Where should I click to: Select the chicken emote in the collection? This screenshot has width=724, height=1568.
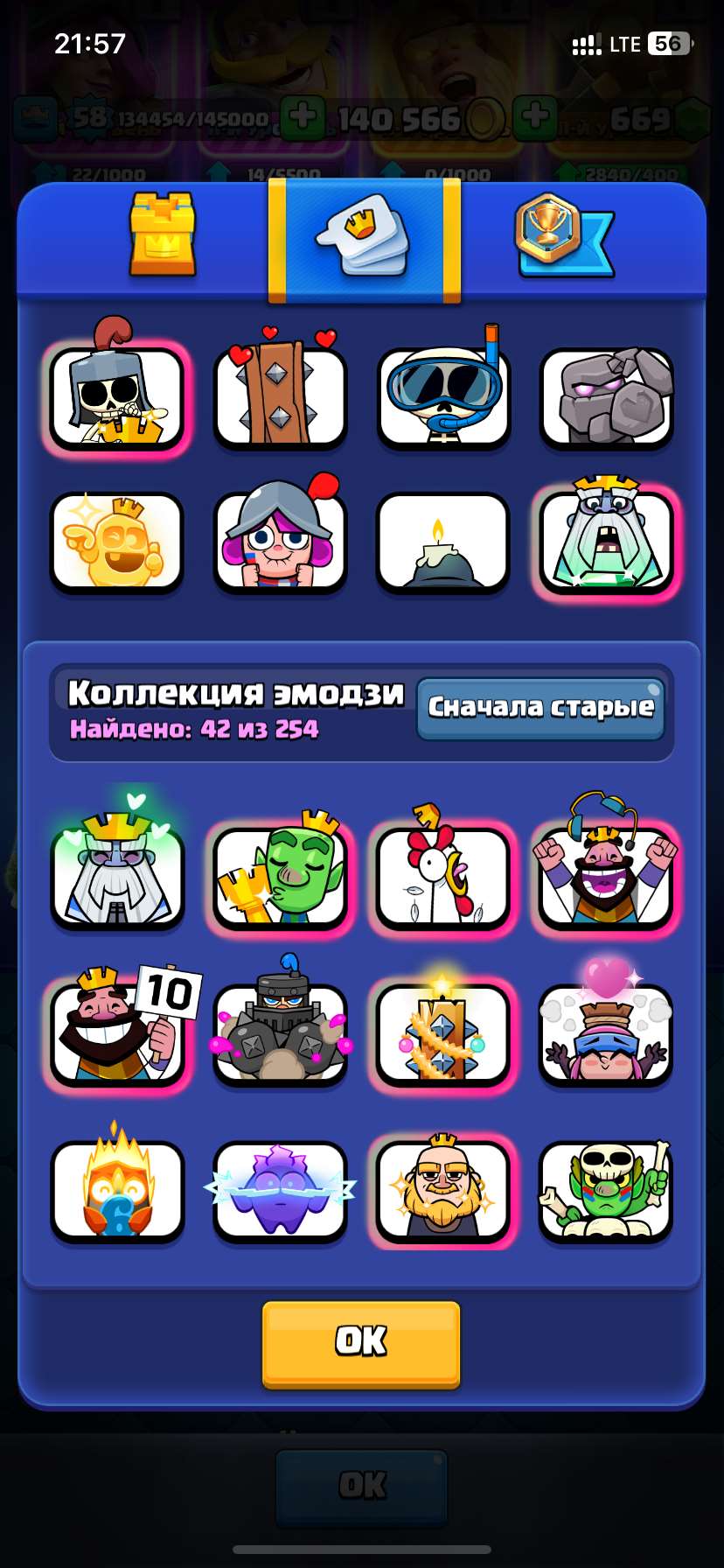442,878
